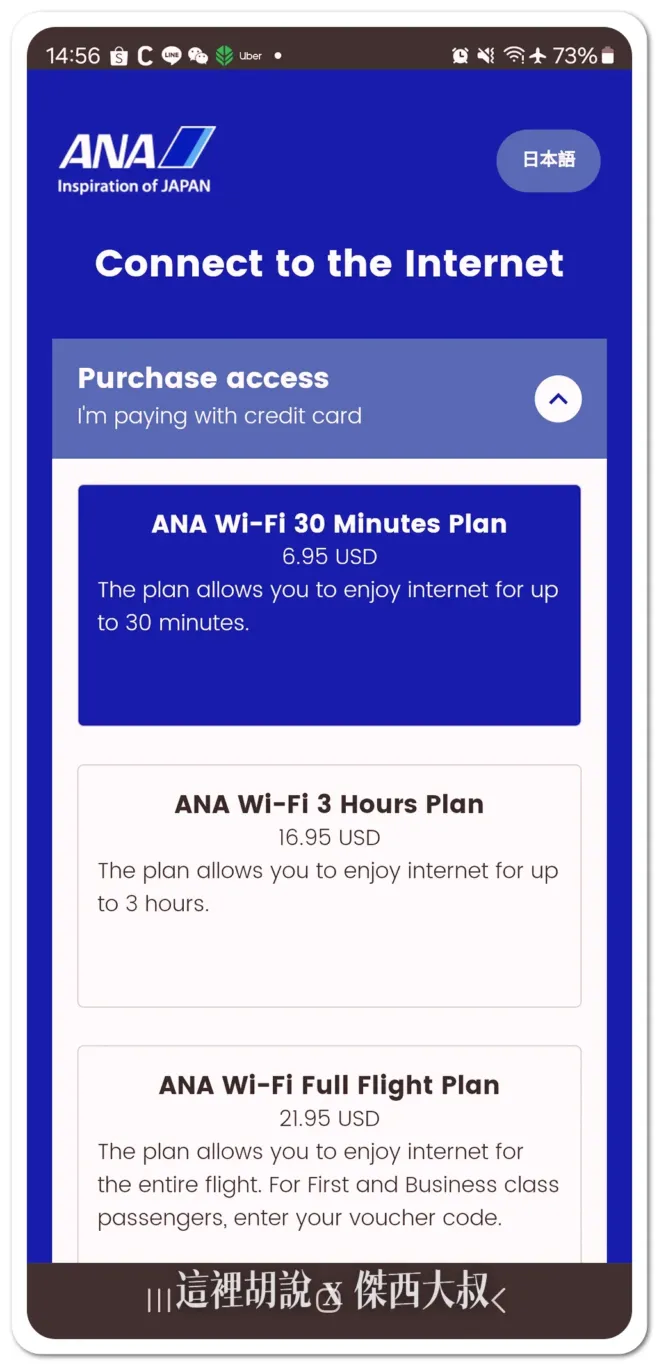This screenshot has height=1366, width=659.
Task: Go back using system navigation arrow
Action: 499,1300
